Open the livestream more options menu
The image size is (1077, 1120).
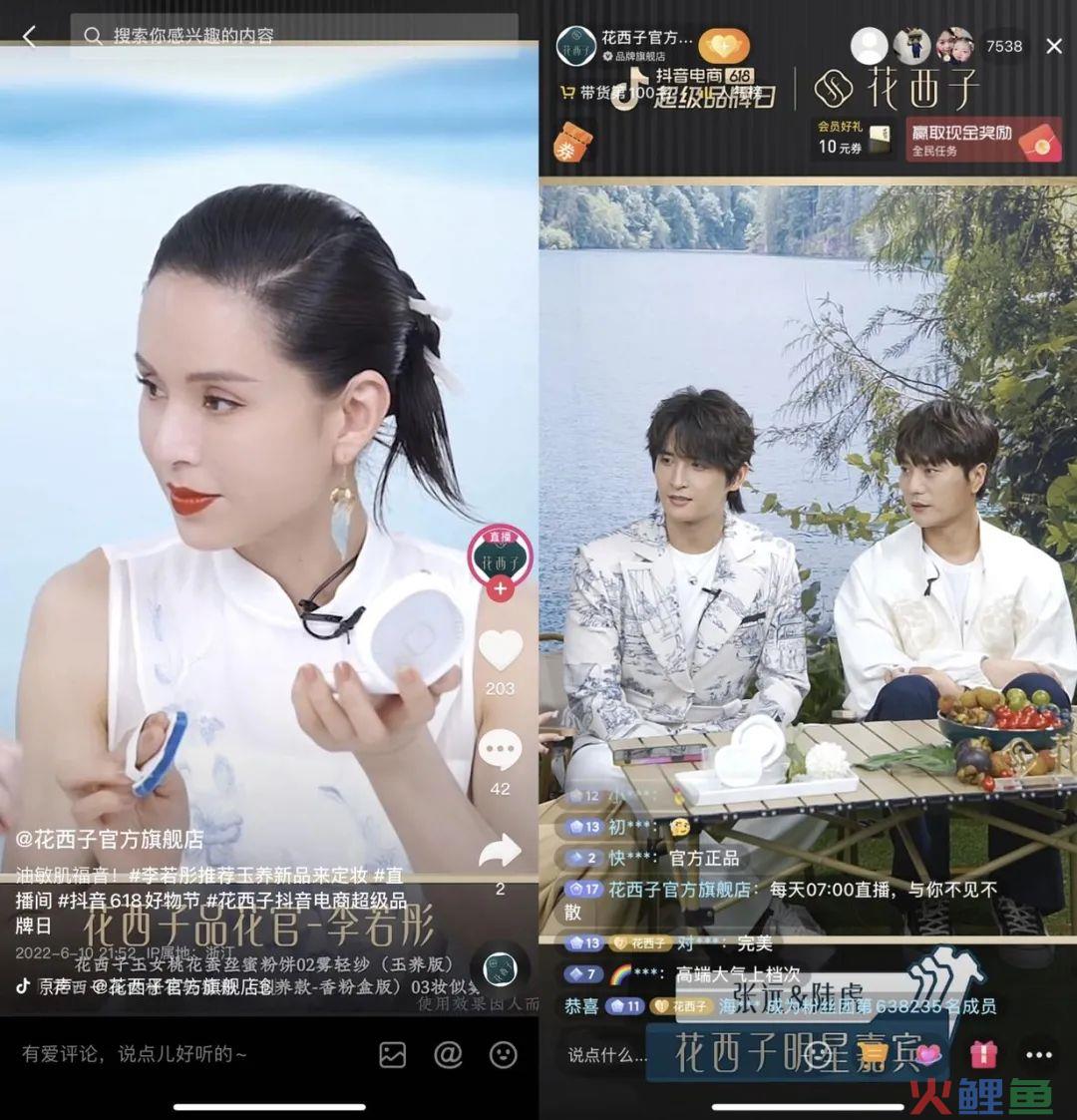[1039, 1054]
